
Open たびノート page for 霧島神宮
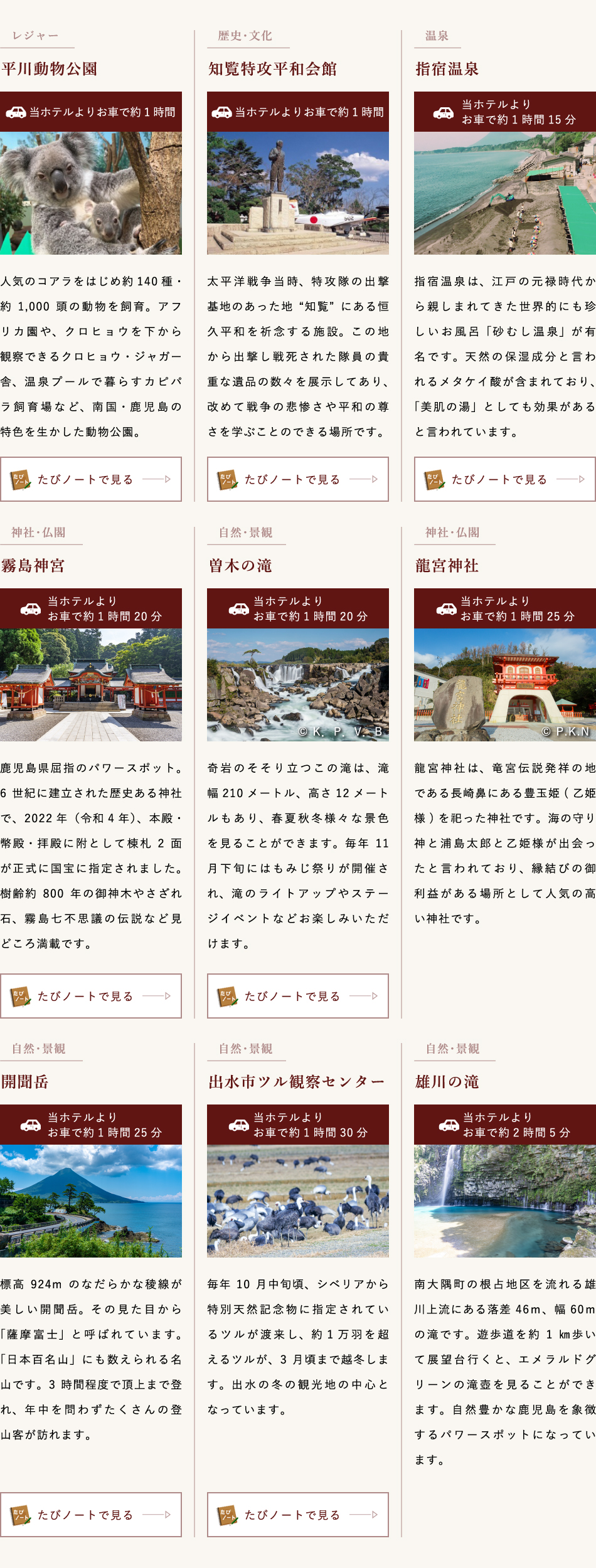click(x=91, y=996)
